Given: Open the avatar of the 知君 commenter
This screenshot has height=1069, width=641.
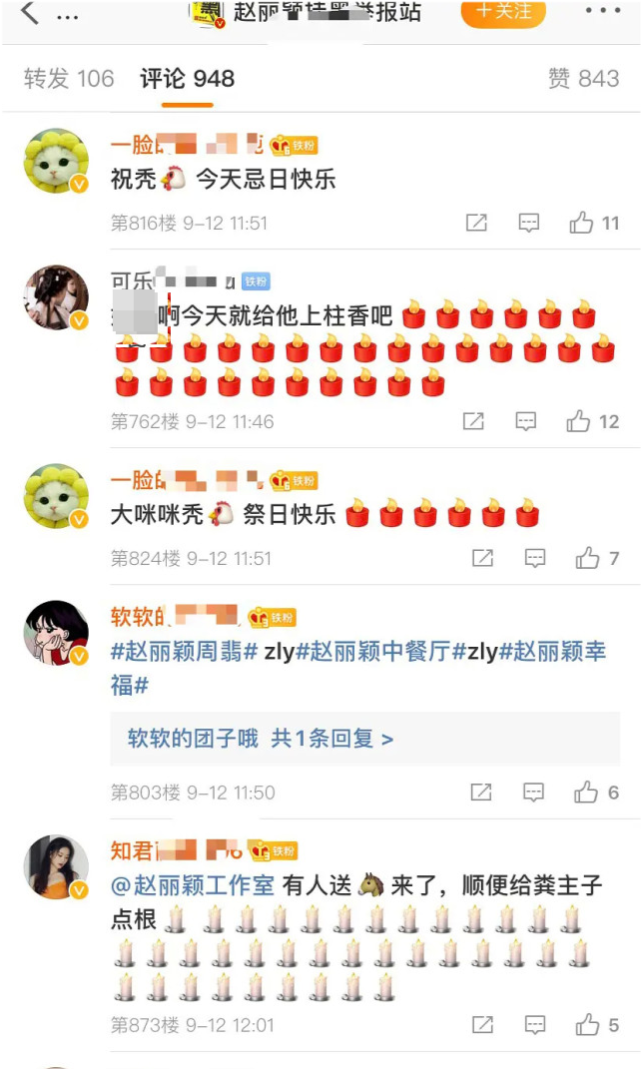Looking at the screenshot, I should [56, 866].
